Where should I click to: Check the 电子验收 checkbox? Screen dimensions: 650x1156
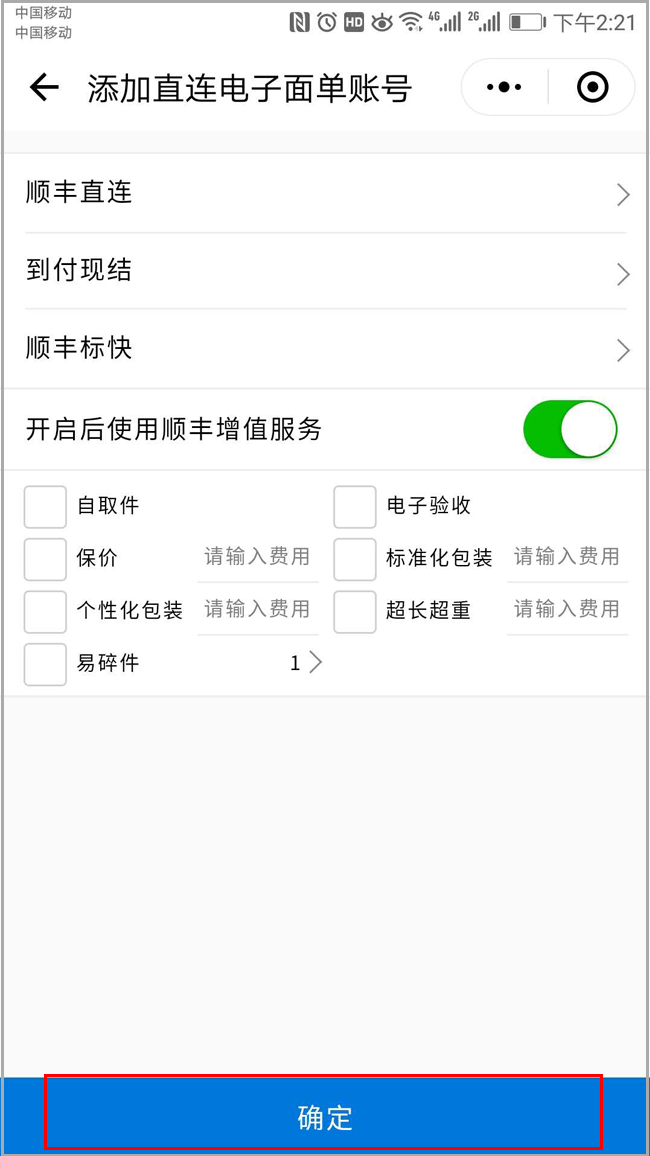(354, 506)
